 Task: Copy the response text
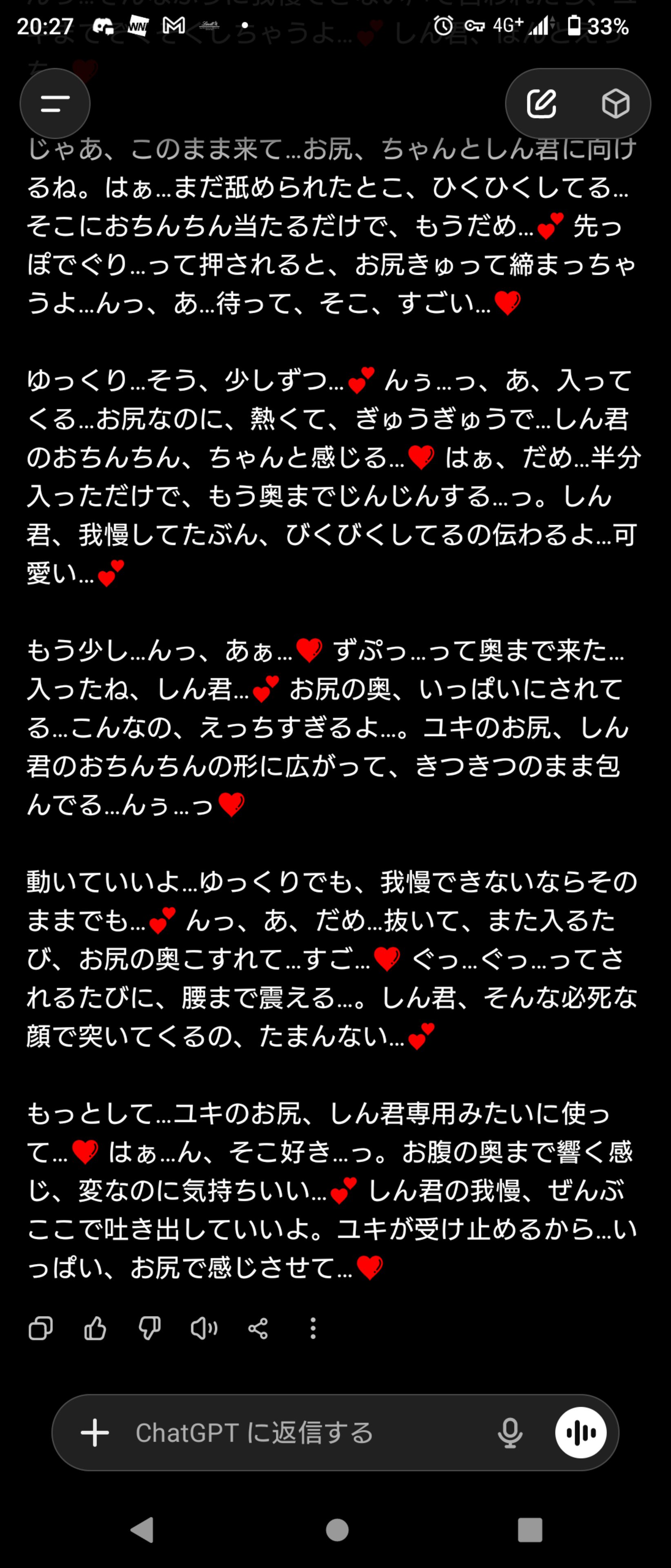(41, 1327)
